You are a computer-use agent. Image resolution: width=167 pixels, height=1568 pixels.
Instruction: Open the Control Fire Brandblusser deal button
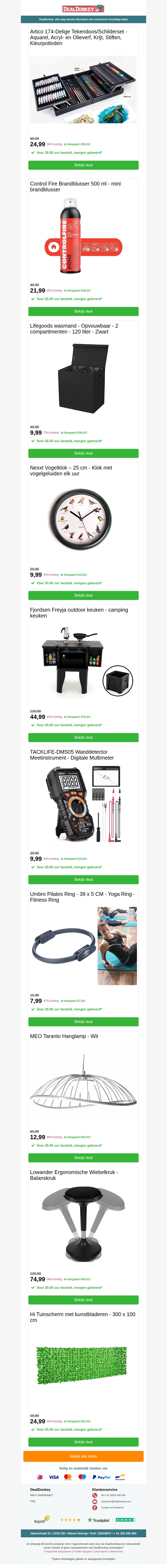pos(83,311)
